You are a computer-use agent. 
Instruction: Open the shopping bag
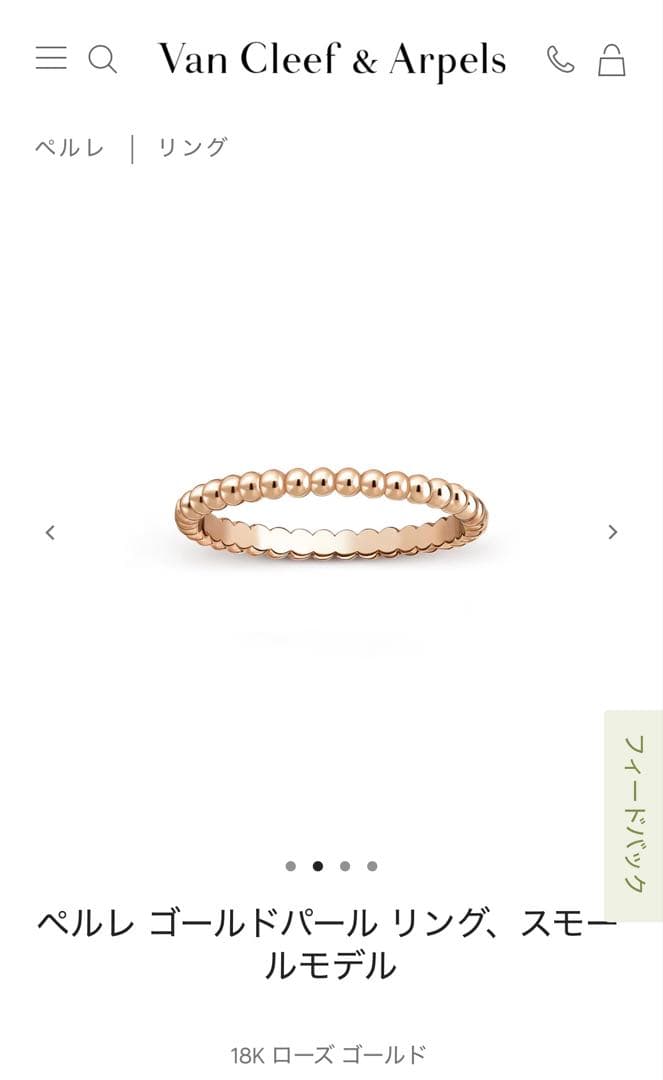click(612, 60)
